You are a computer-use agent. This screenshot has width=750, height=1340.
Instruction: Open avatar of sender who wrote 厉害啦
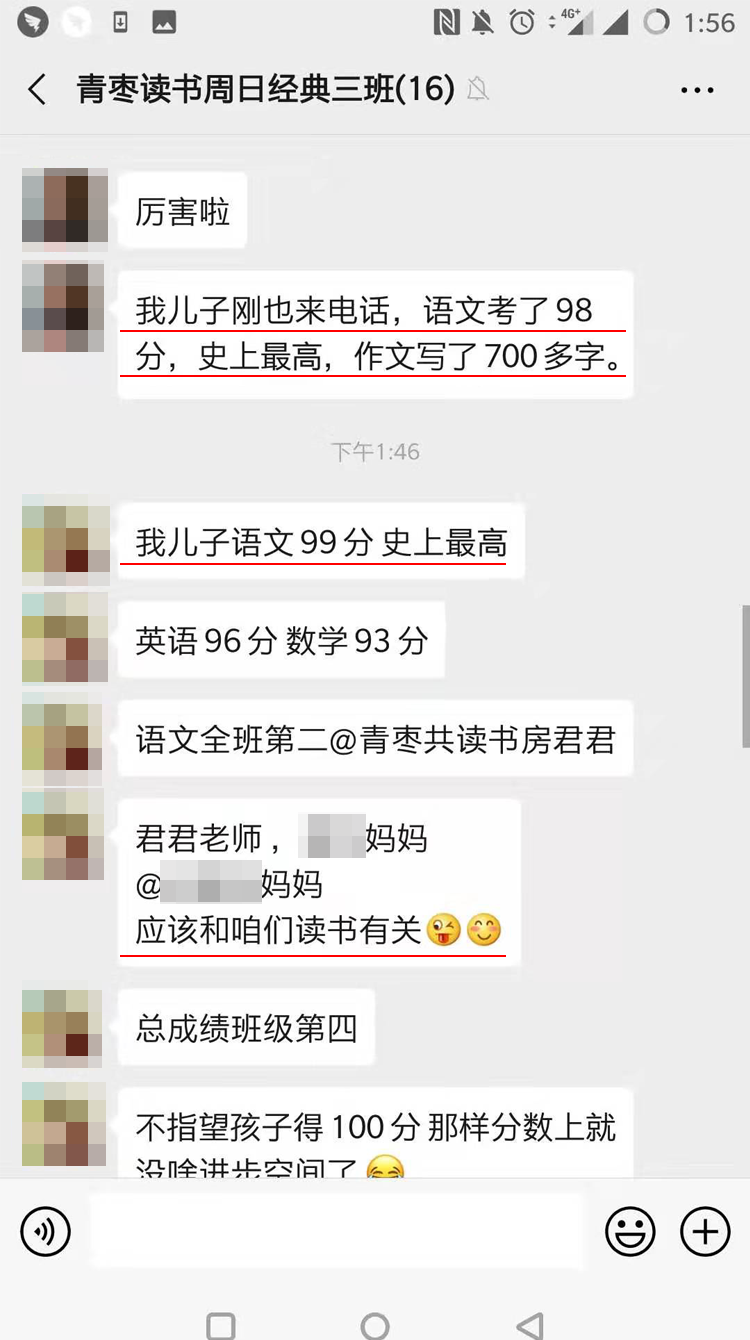[64, 209]
